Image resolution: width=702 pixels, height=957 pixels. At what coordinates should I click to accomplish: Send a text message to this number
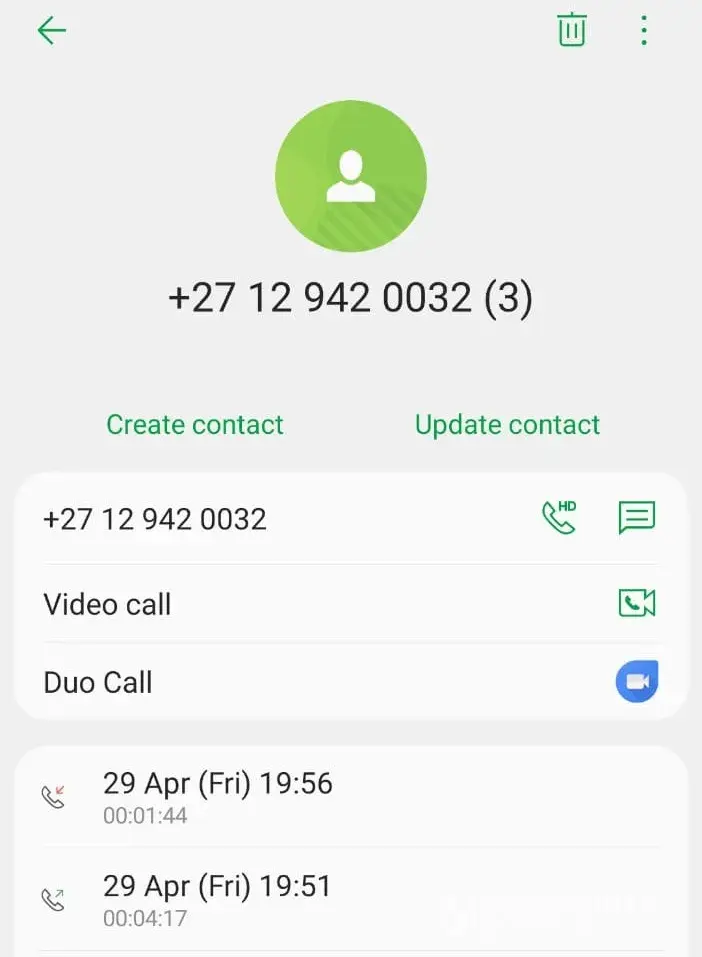point(636,518)
